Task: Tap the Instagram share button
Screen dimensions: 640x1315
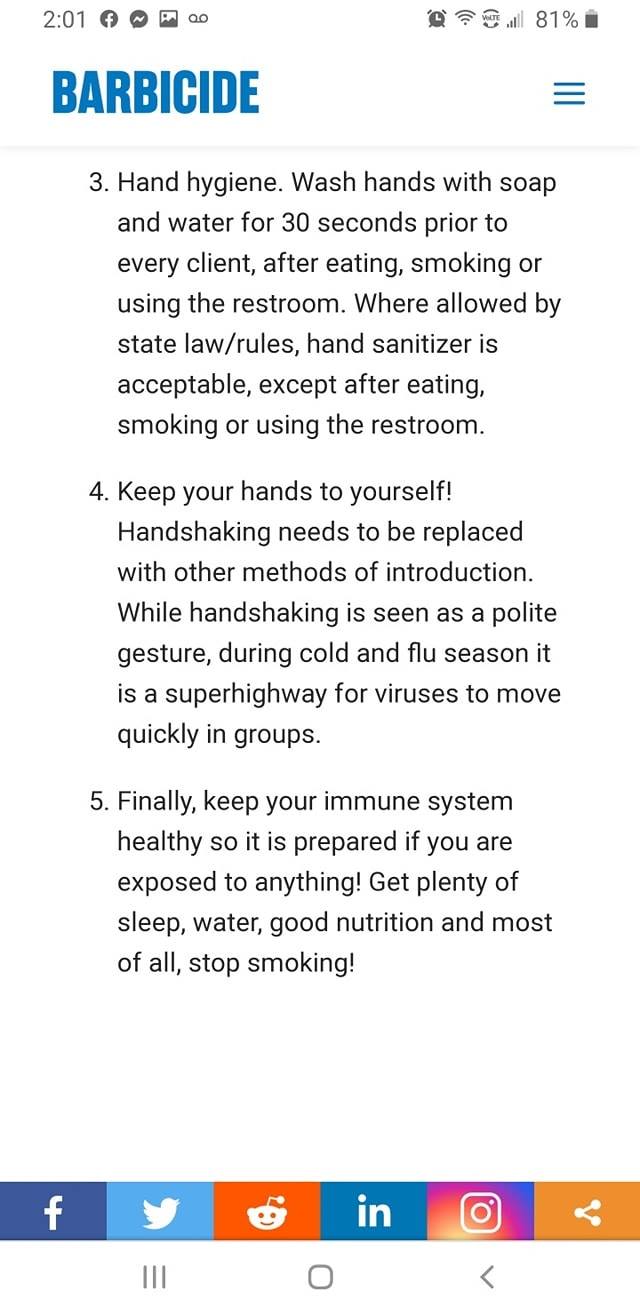Action: pyautogui.click(x=480, y=1212)
